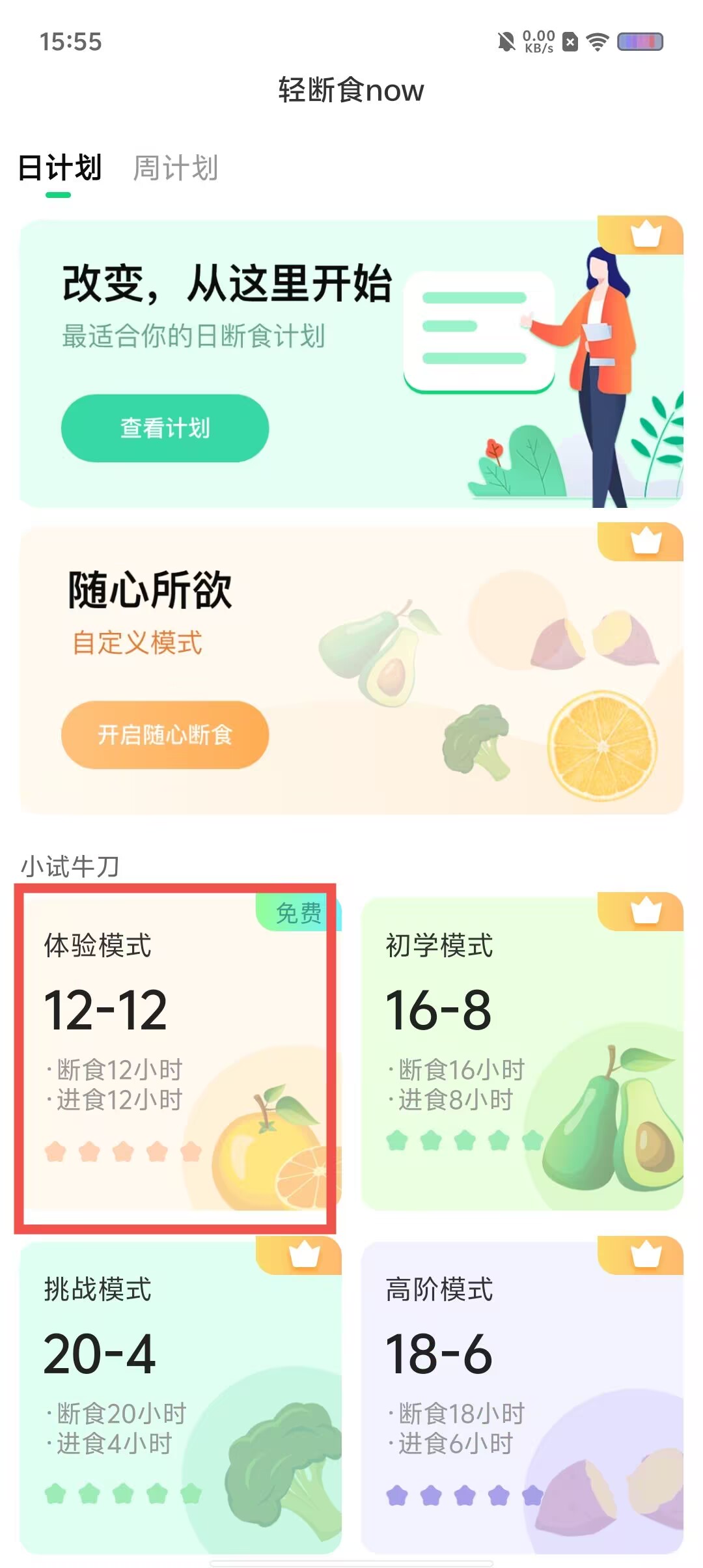The height and width of the screenshot is (1568, 703).
Task: Open the free 体验模式 12-12 card
Action: pyautogui.click(x=176, y=1055)
